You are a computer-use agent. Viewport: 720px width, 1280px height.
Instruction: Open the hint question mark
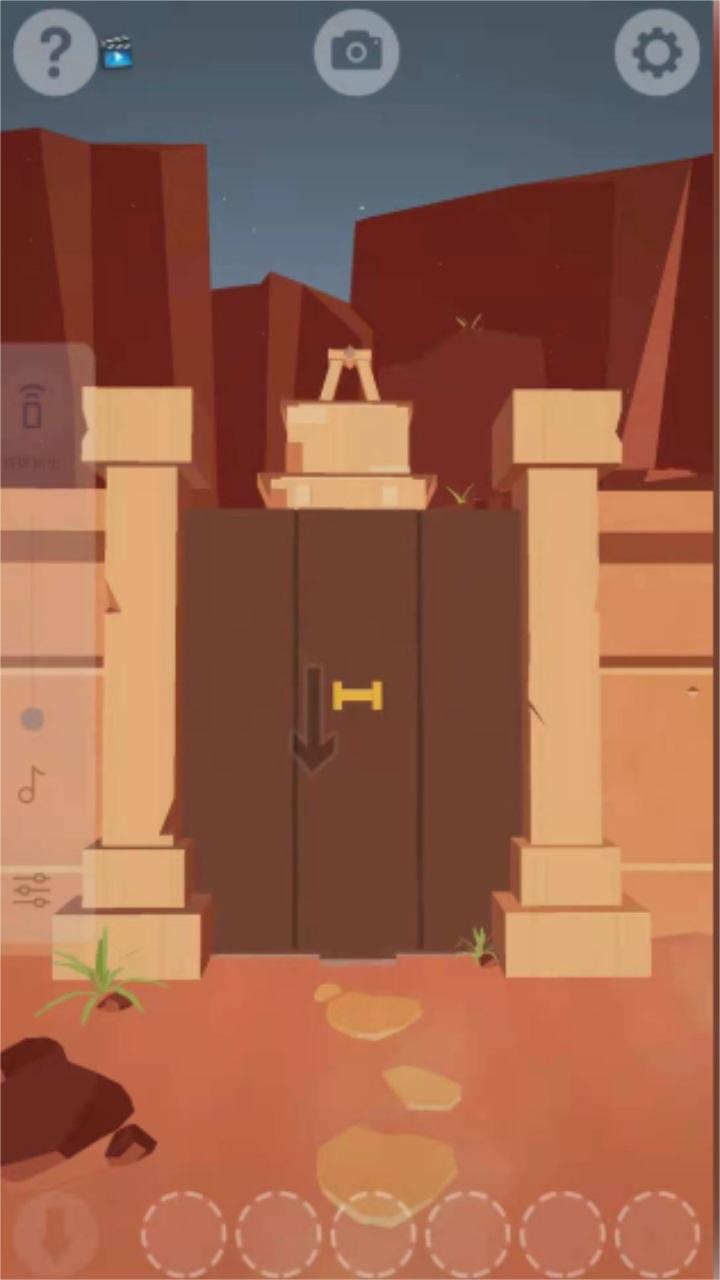(55, 53)
